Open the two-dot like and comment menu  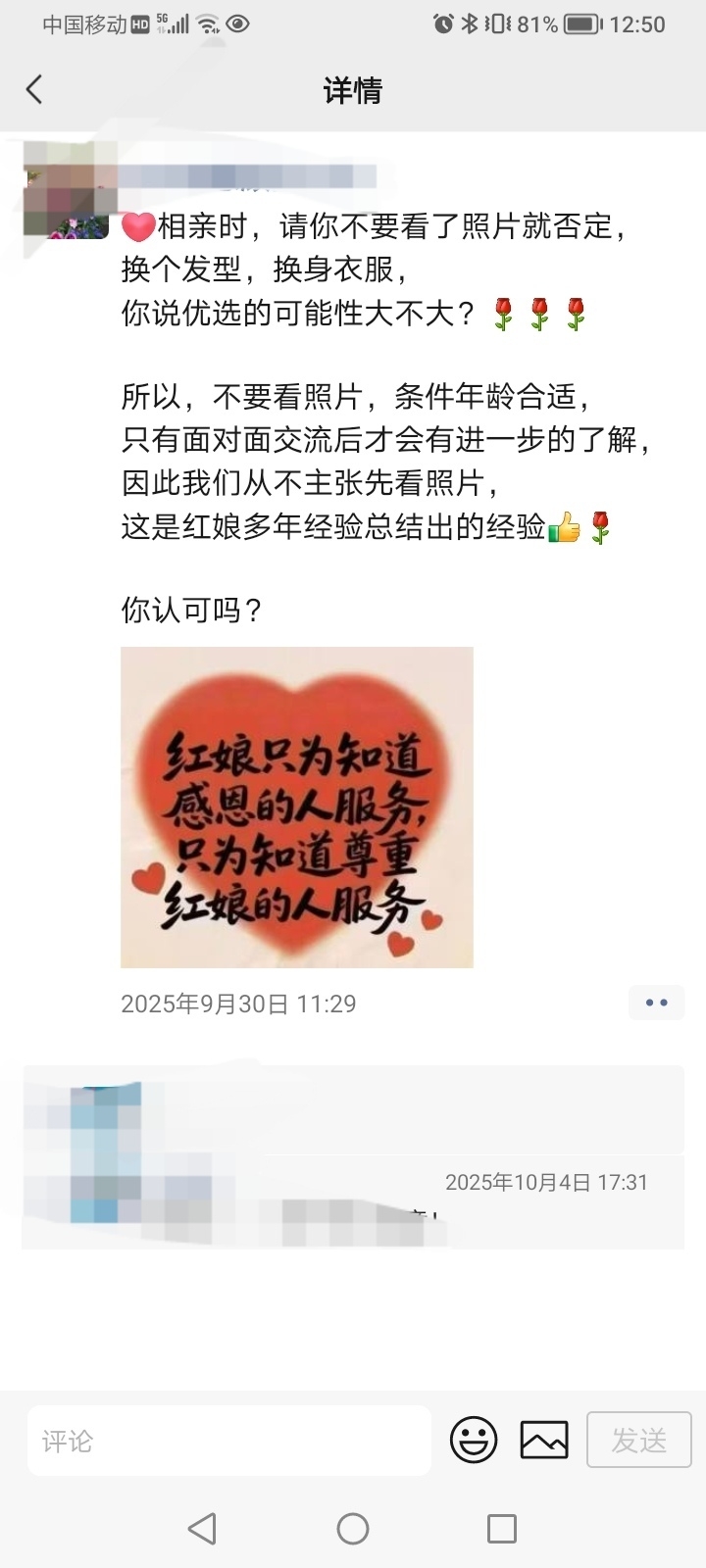(656, 1003)
